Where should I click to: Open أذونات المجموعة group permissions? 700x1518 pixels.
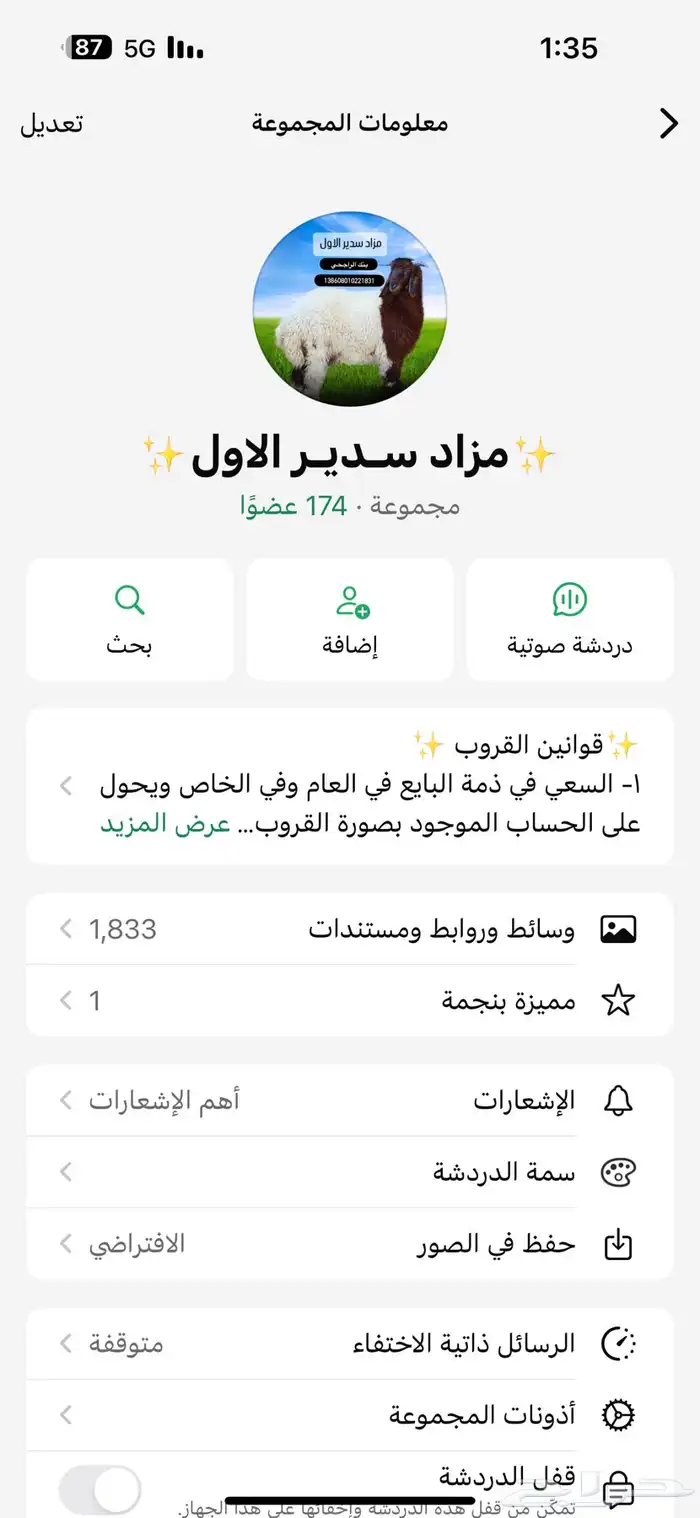[350, 1415]
